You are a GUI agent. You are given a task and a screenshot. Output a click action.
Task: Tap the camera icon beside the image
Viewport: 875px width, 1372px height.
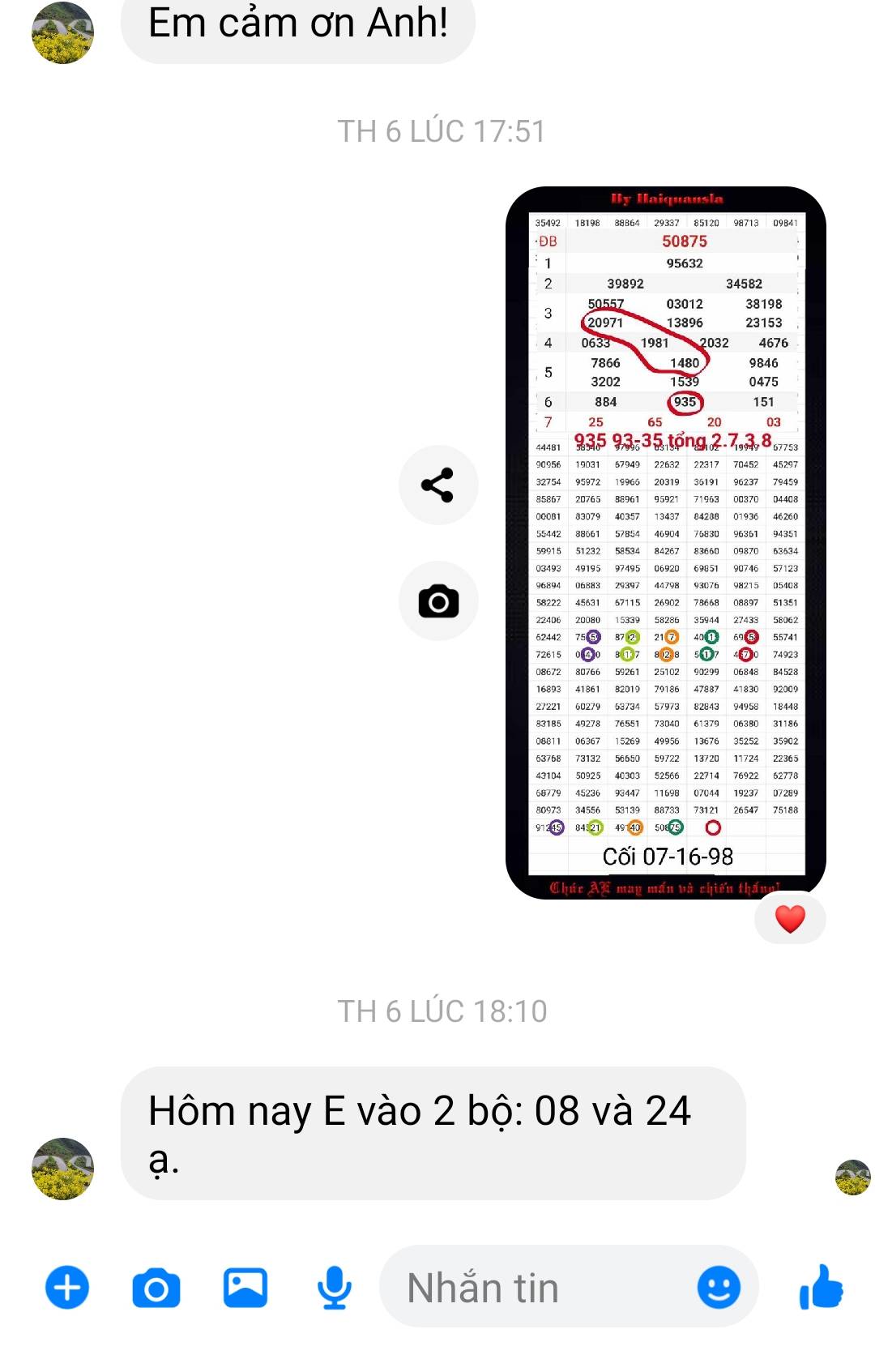tap(438, 601)
